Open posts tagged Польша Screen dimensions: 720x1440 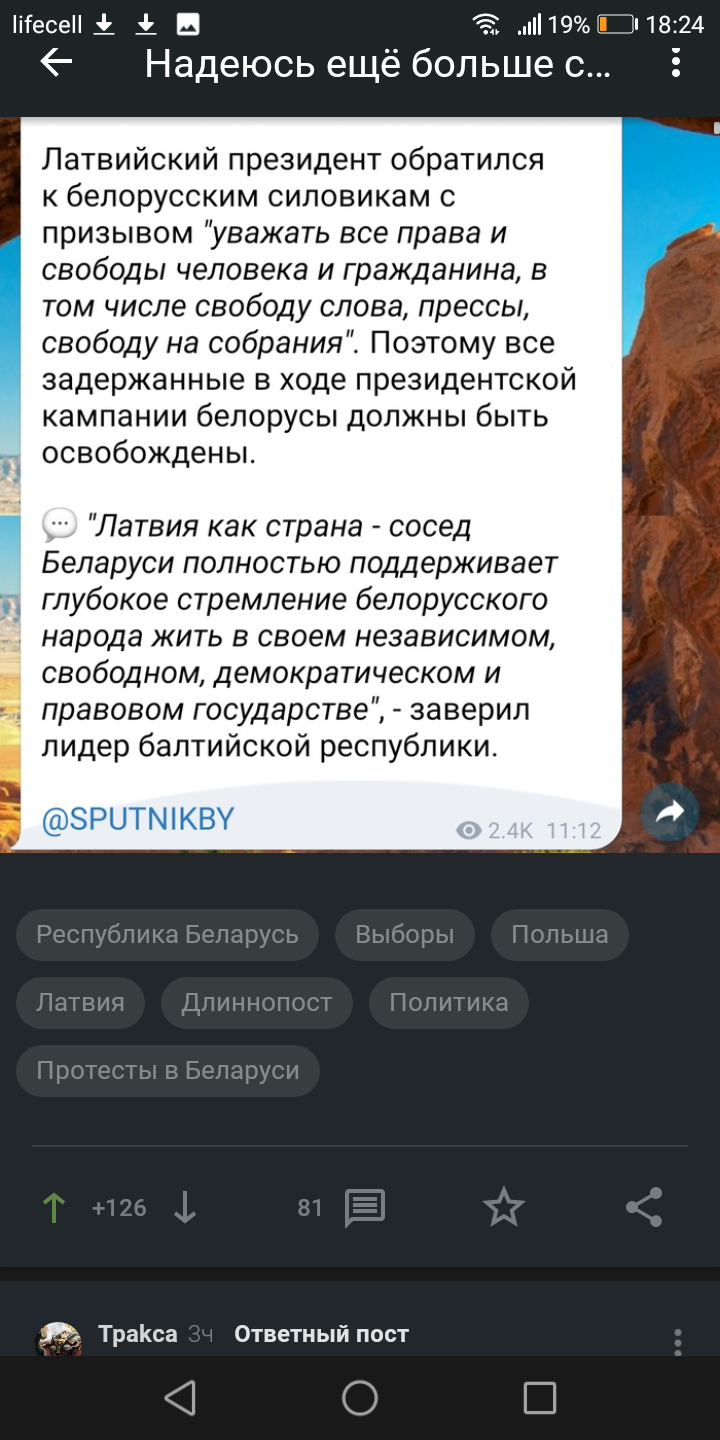point(559,935)
